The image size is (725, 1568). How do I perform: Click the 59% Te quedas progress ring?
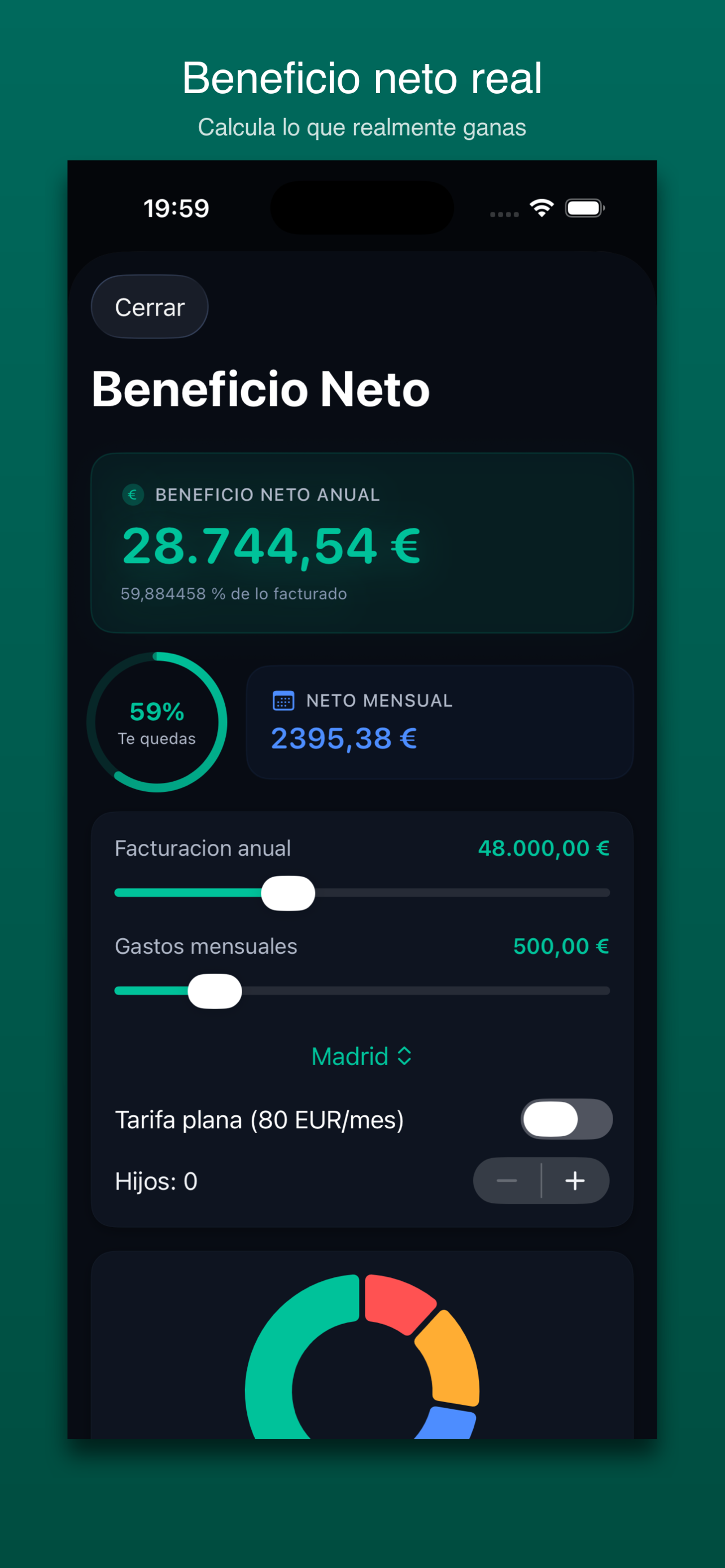point(157,721)
